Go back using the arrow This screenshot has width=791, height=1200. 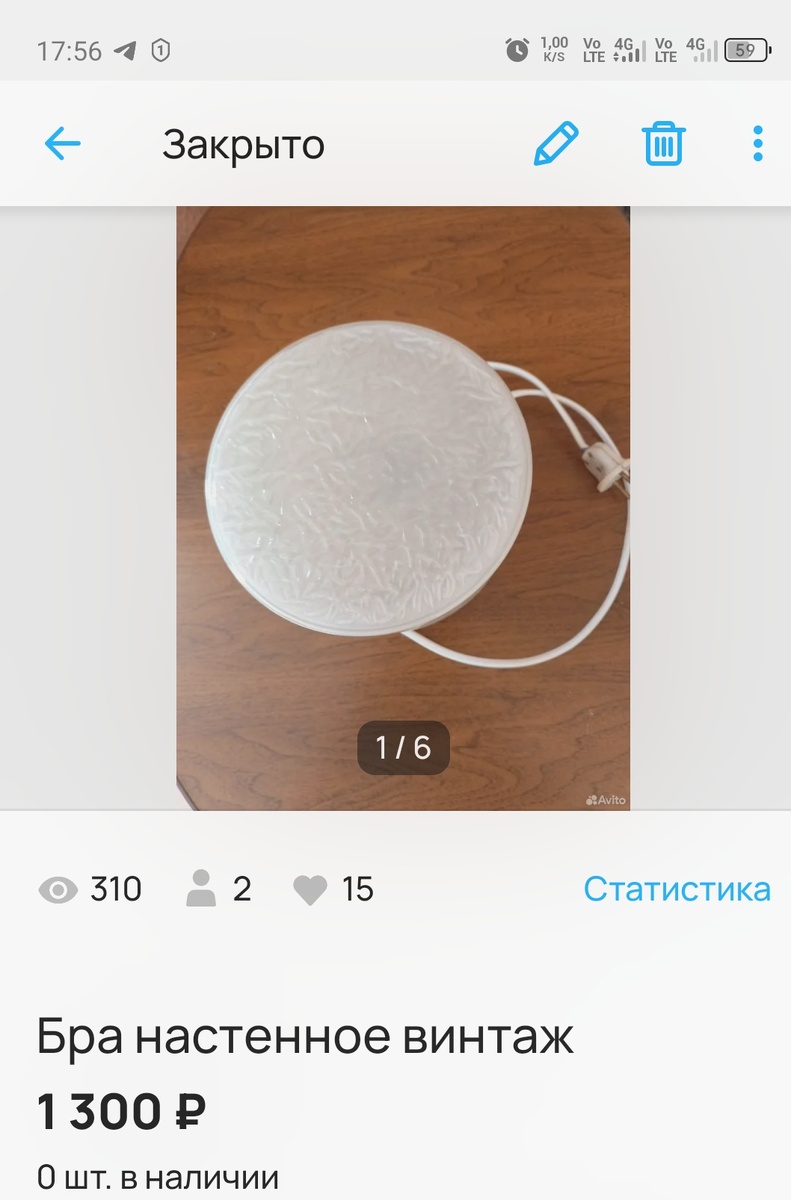[62, 144]
